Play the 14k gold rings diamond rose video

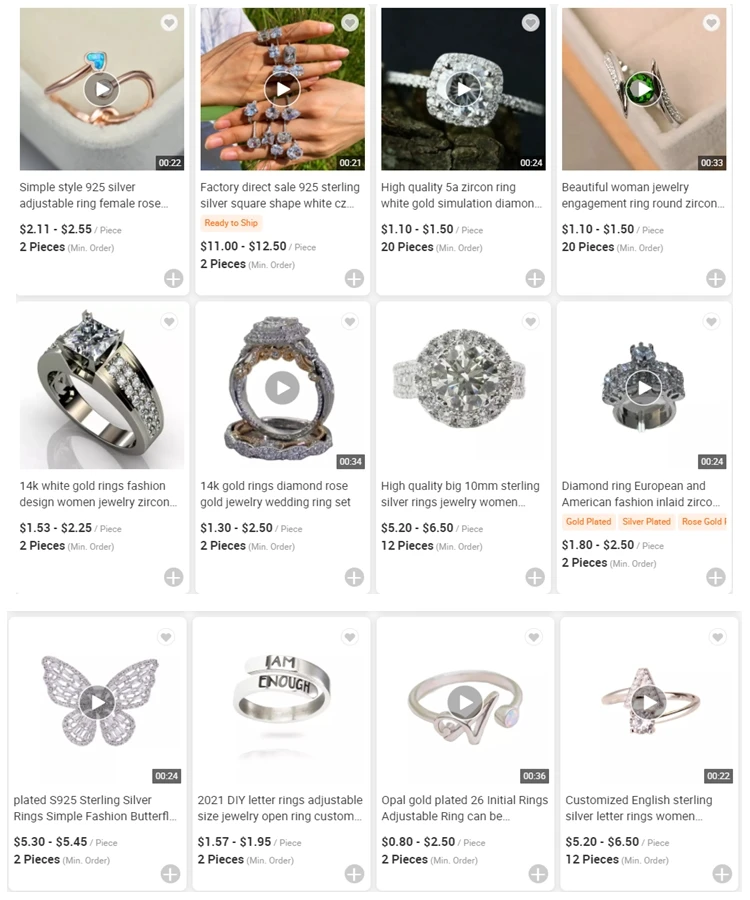click(282, 387)
